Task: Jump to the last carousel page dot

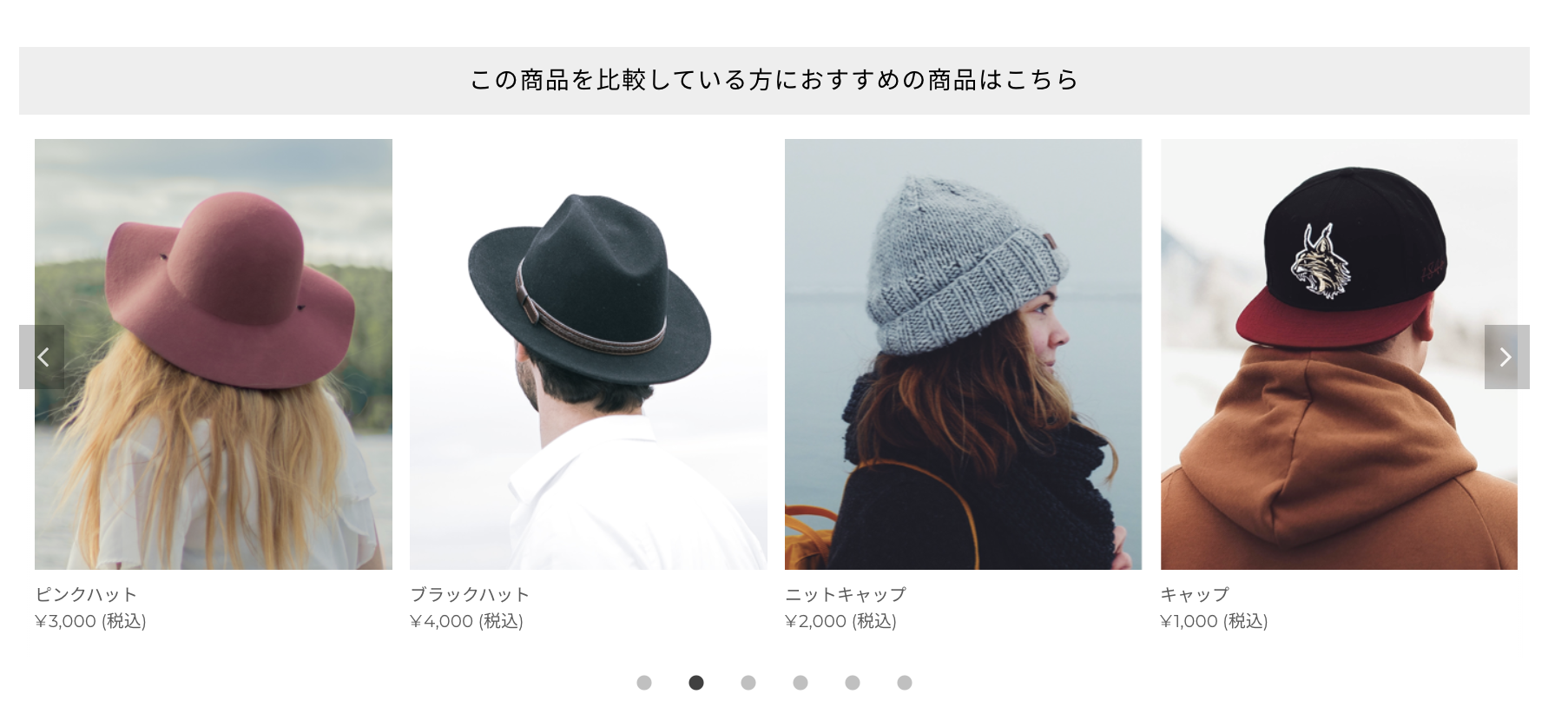Action: coord(905,683)
